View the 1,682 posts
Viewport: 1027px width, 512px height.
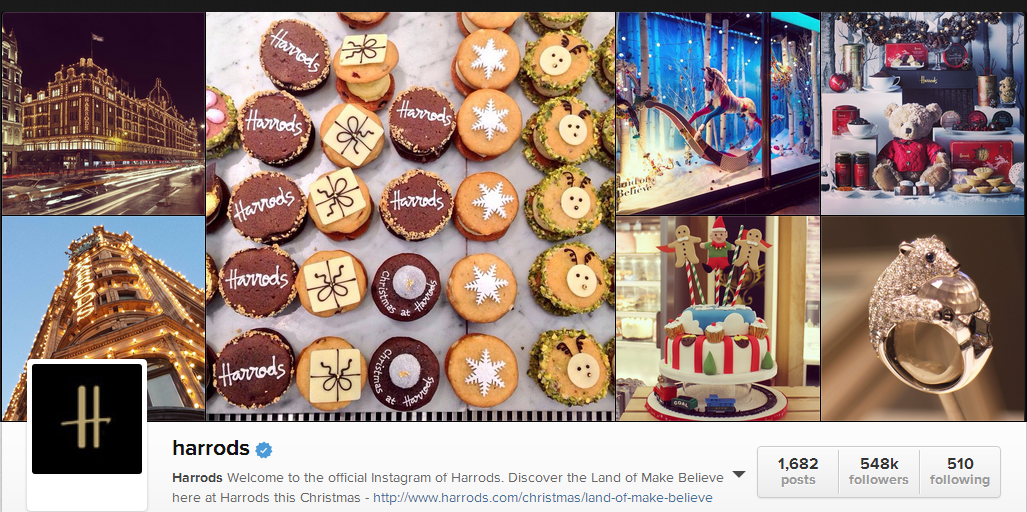point(797,471)
